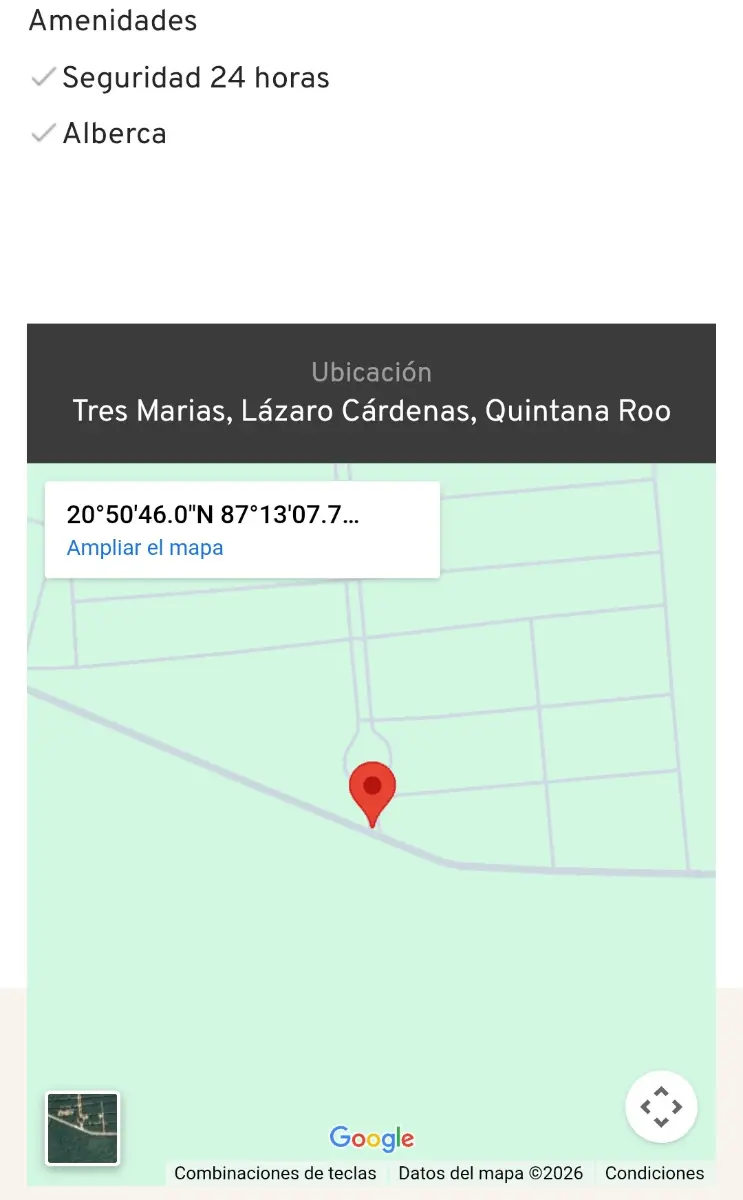Image resolution: width=743 pixels, height=1200 pixels.
Task: Open the map camera movement control
Action: click(x=661, y=1107)
